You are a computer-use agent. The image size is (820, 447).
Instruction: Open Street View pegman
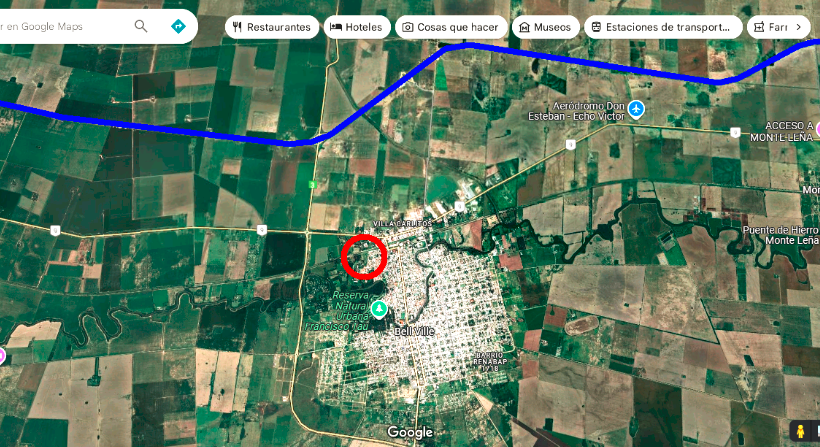800,431
